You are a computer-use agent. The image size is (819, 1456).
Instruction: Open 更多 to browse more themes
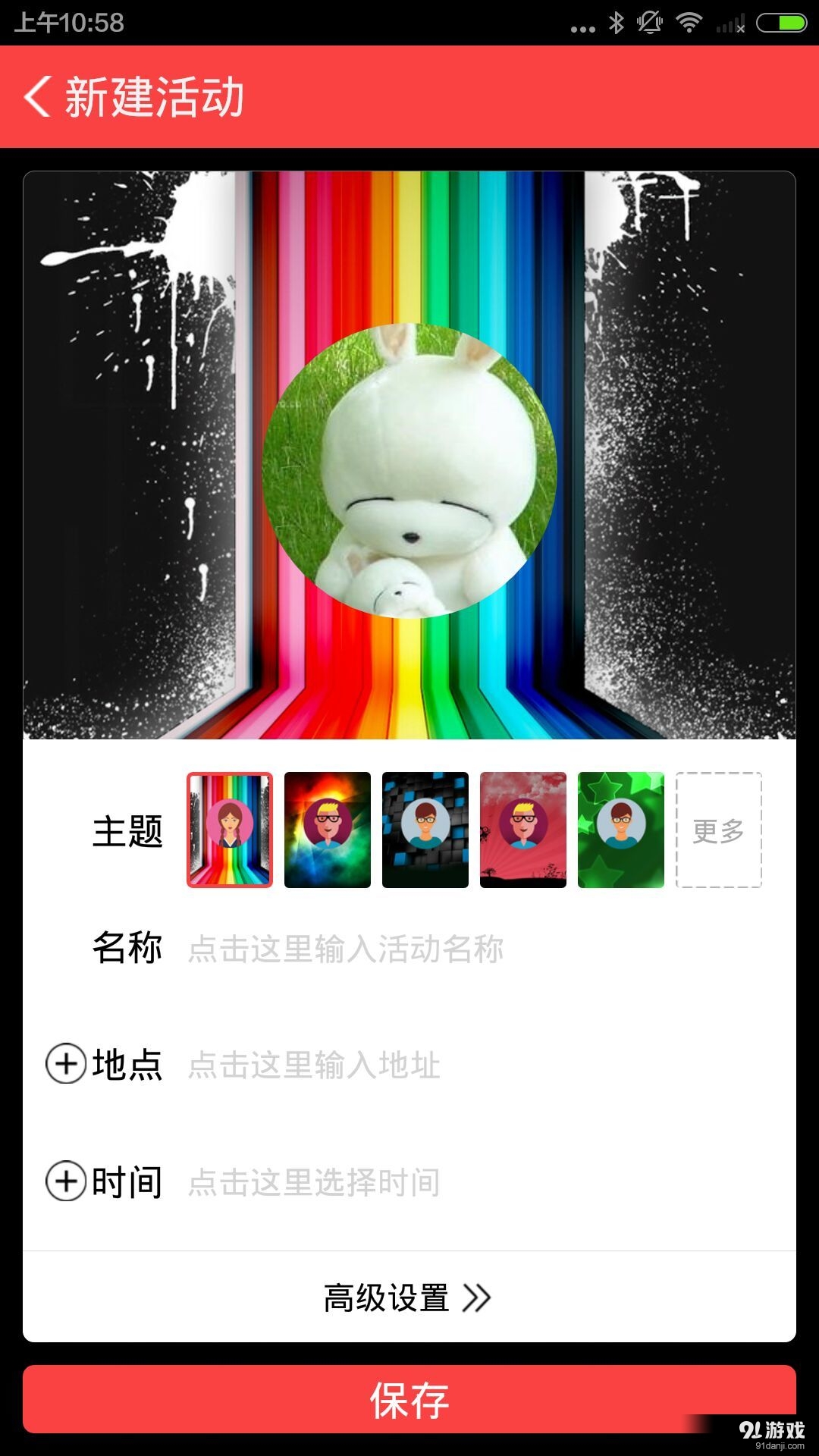tap(717, 830)
